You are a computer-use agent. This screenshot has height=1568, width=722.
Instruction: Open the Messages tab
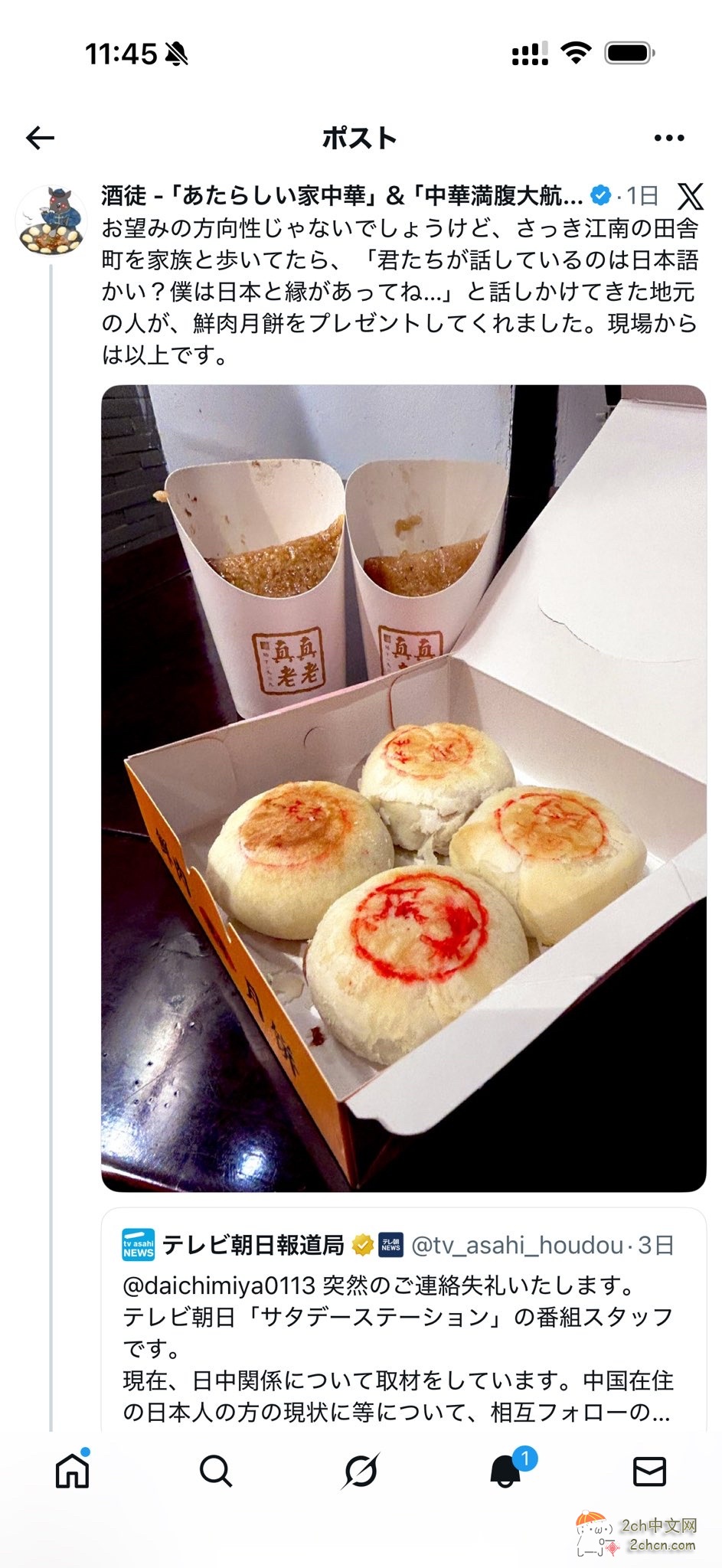(x=649, y=1470)
